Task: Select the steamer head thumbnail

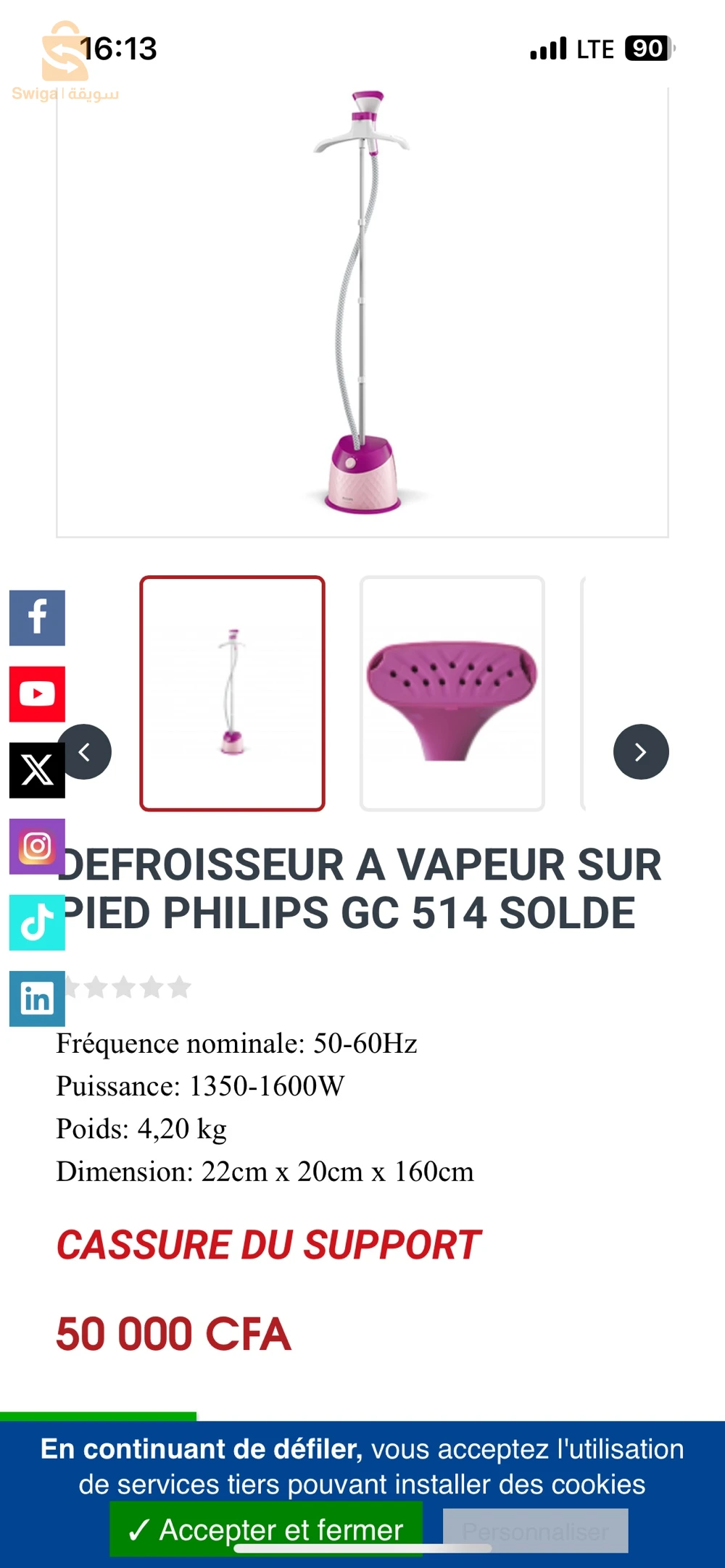Action: 452,693
